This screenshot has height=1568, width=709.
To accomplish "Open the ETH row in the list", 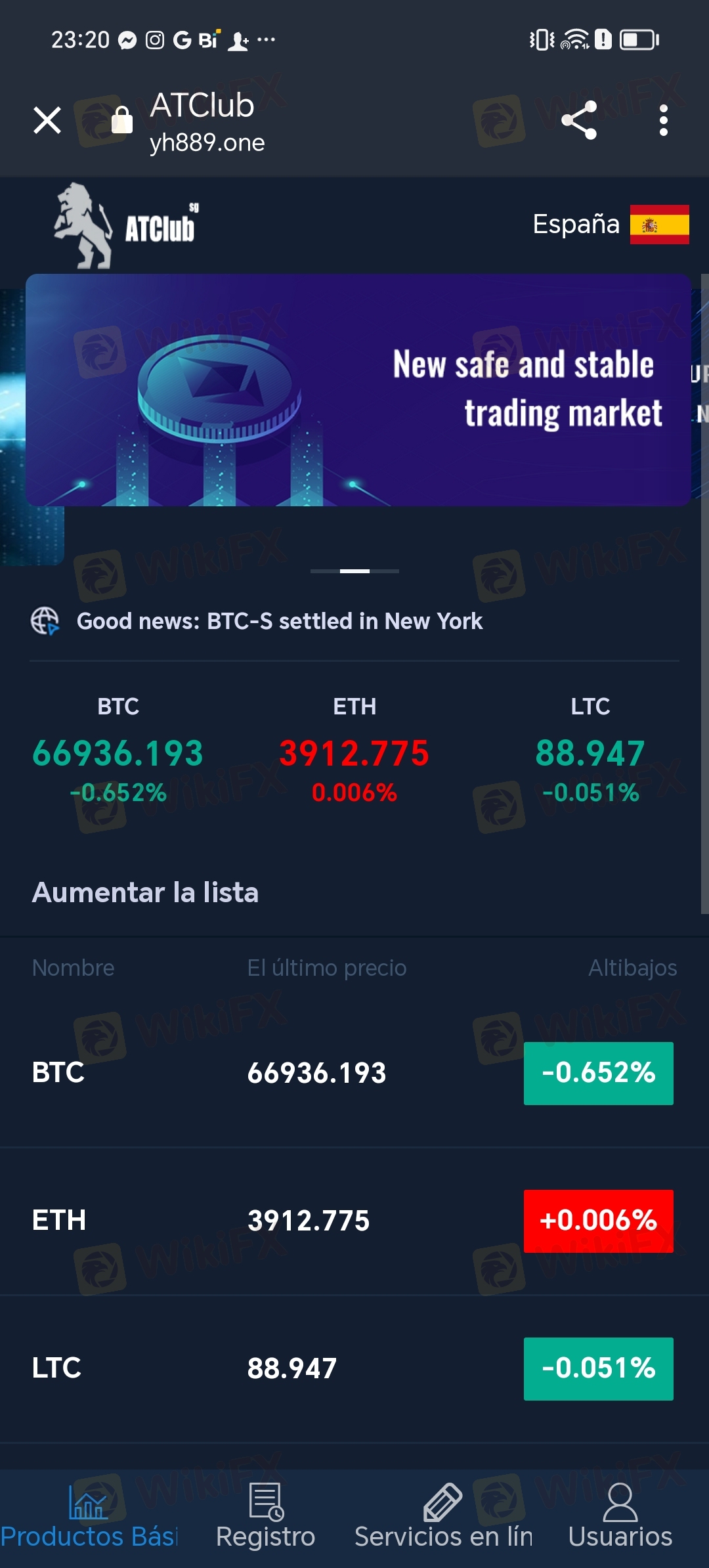I will 353,1221.
